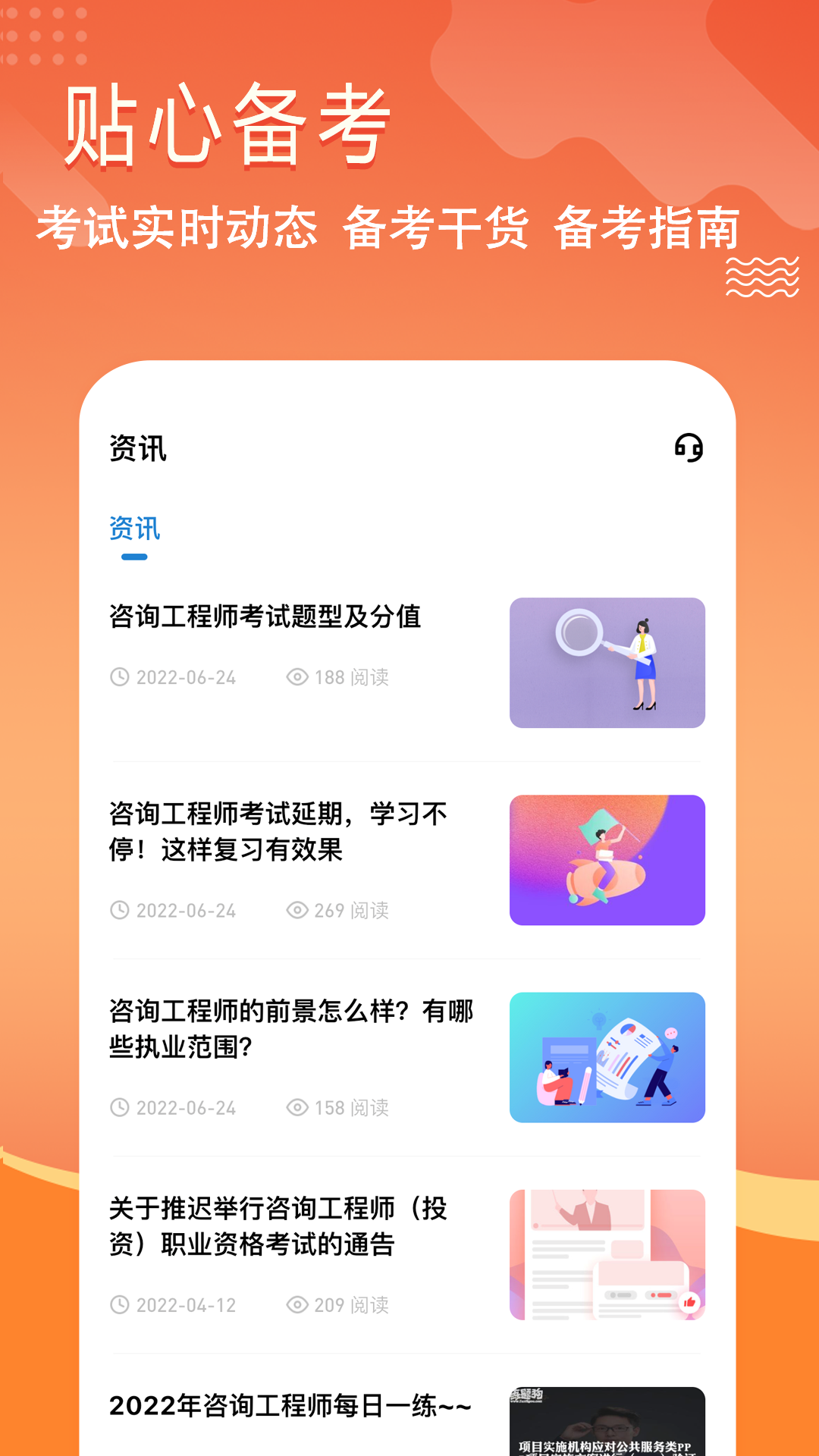
Task: Click the magnifying glass article thumbnail
Action: pos(607,661)
